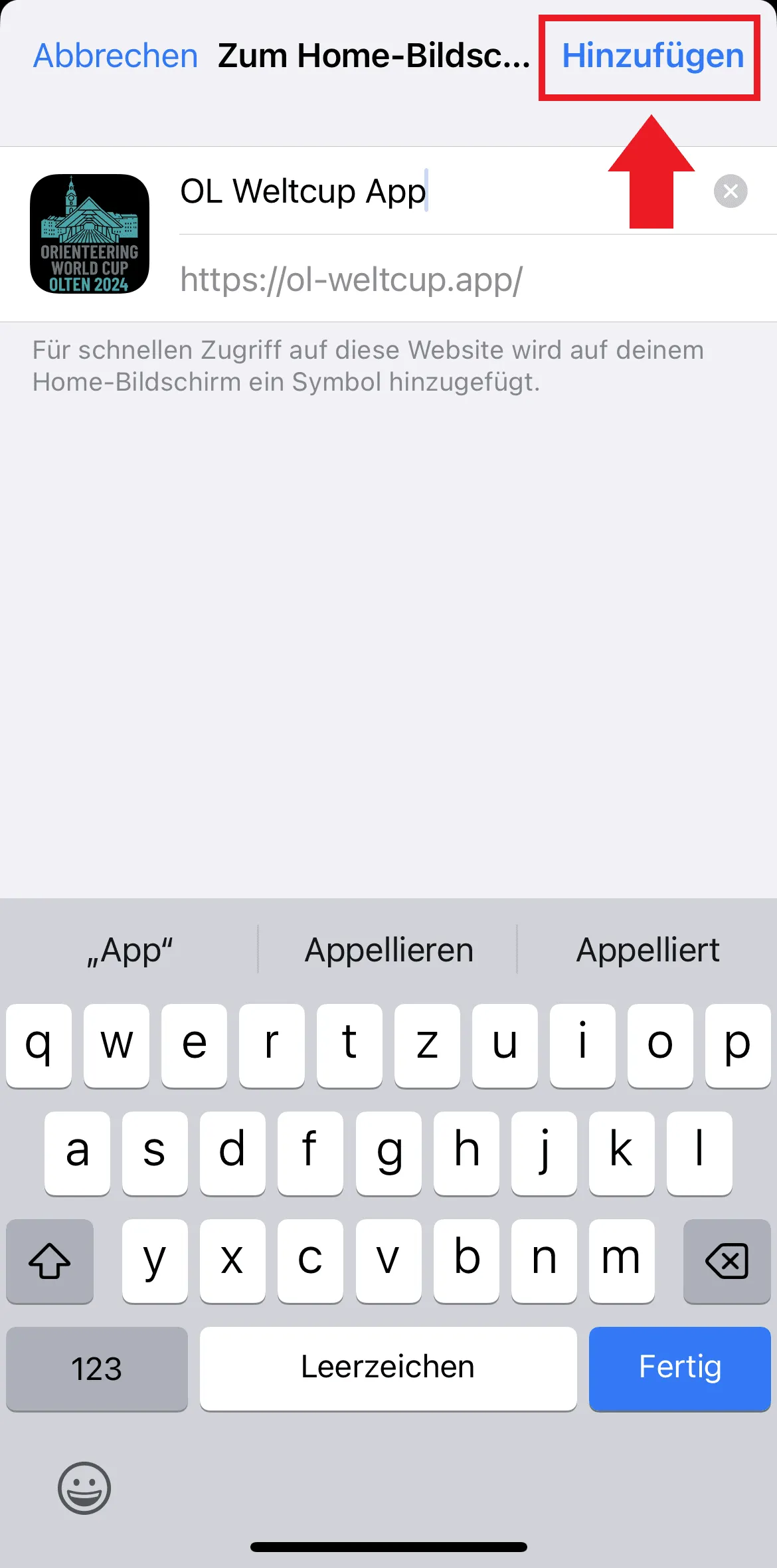Screen dimensions: 777x1568
Task: Tap Hinzufügen to add to home screen
Action: click(652, 56)
